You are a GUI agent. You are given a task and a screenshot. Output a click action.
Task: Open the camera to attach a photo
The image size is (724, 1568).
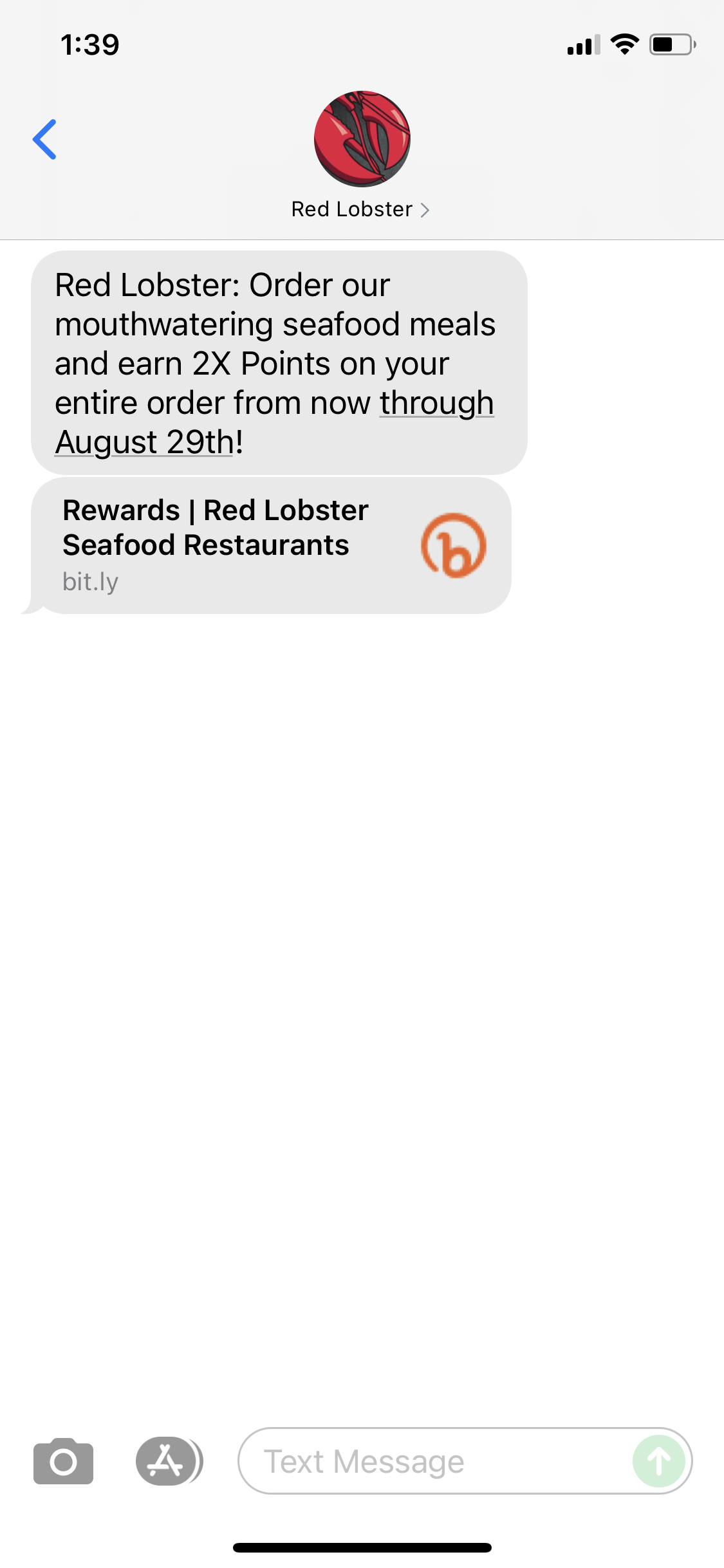click(x=63, y=1461)
